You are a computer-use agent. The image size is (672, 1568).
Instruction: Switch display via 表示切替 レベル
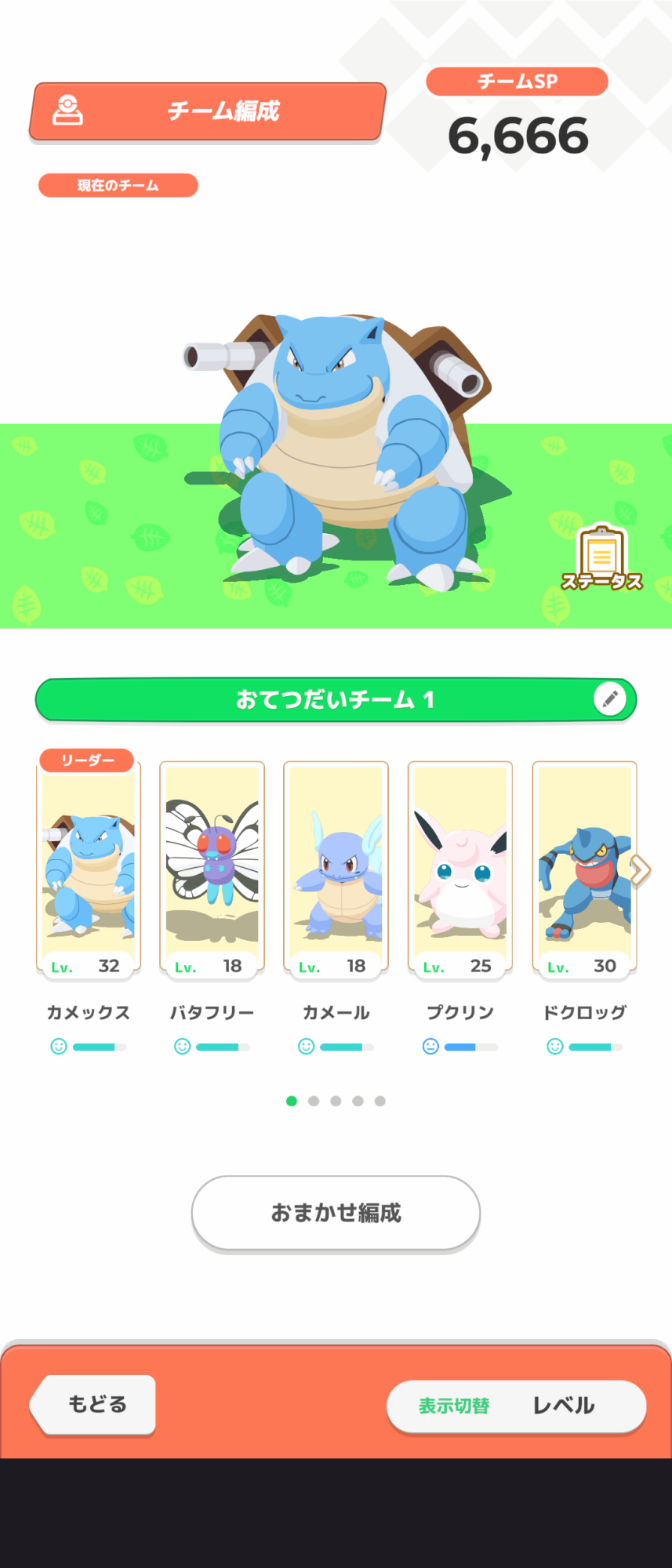[x=516, y=1406]
